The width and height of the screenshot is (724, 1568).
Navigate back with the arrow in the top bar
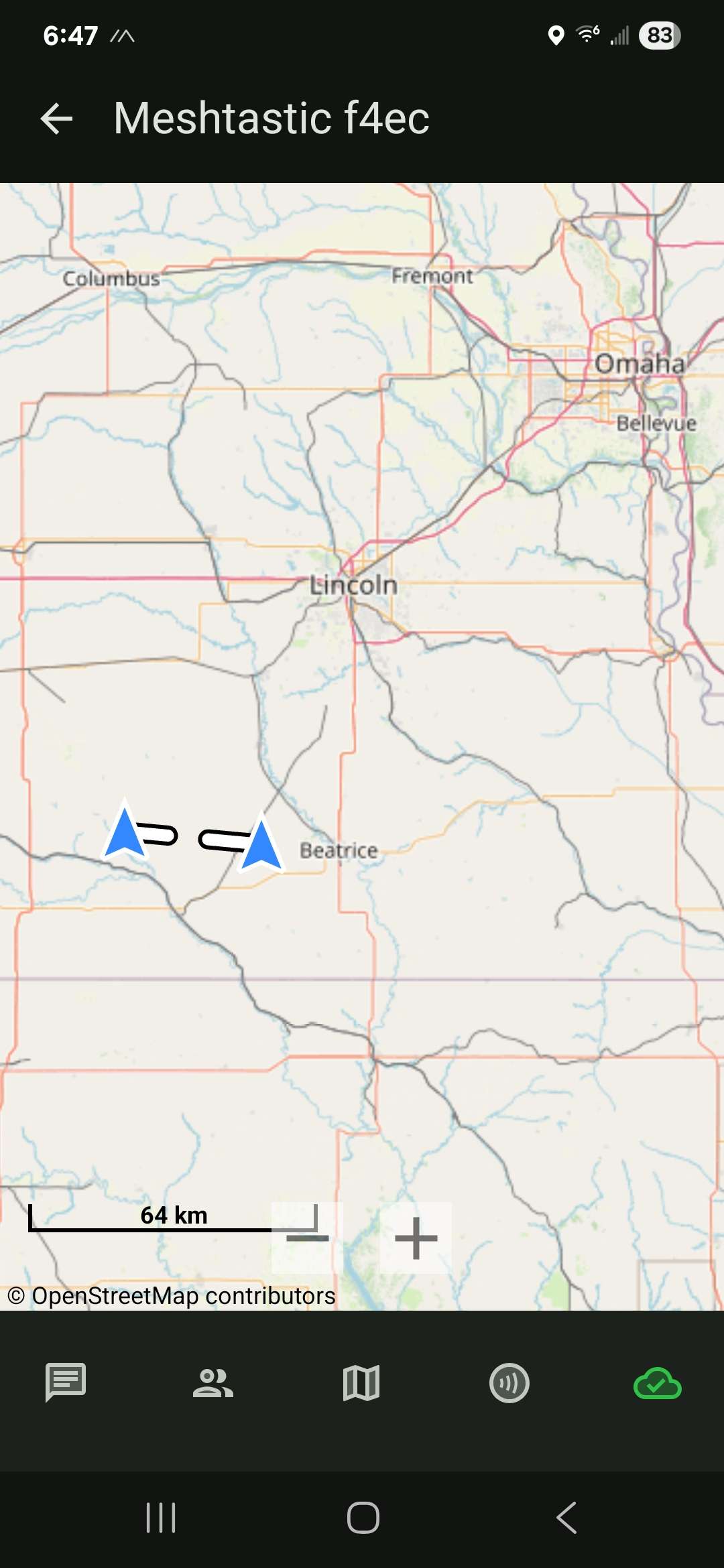[56, 119]
